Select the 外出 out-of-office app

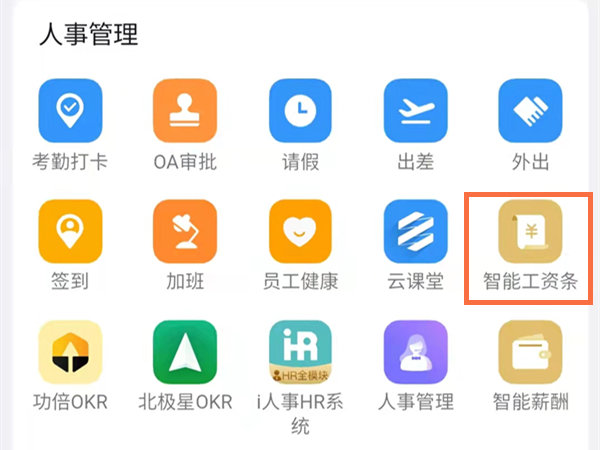coord(531,111)
